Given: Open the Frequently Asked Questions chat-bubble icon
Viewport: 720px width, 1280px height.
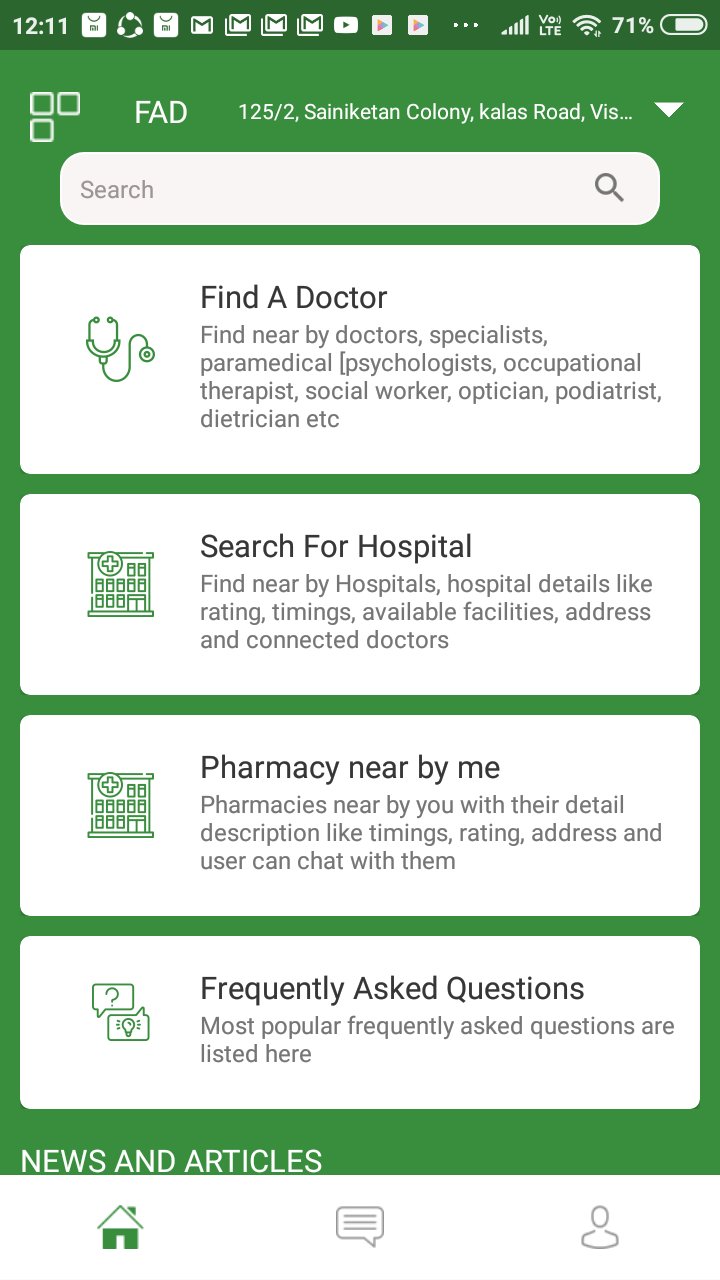Looking at the screenshot, I should (x=118, y=1012).
